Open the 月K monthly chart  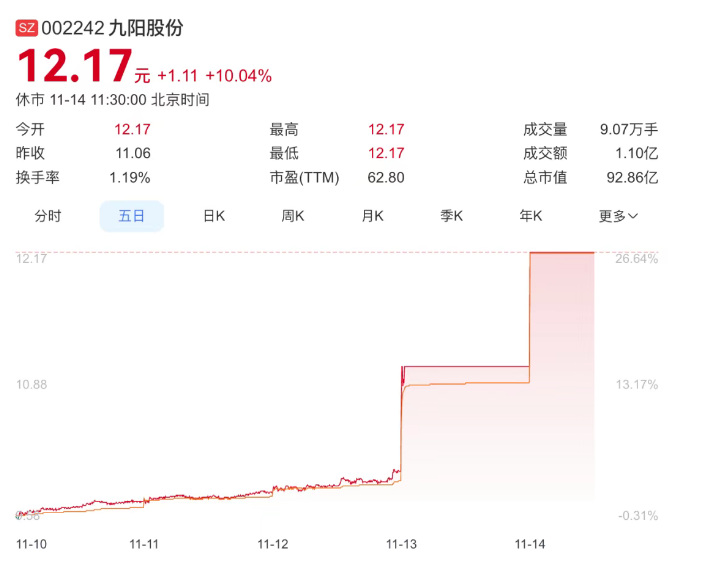tap(372, 216)
